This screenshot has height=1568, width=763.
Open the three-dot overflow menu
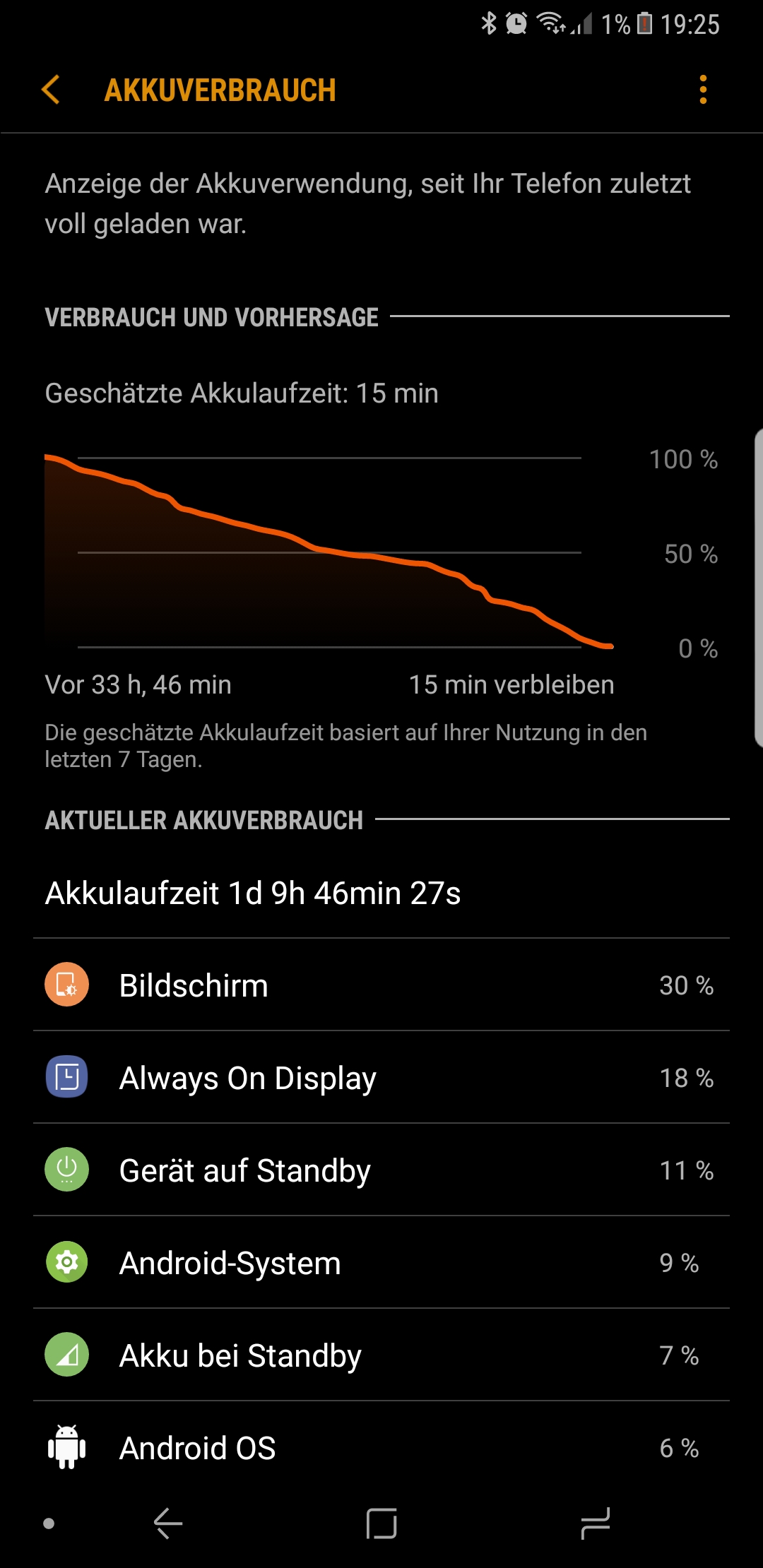click(x=702, y=90)
